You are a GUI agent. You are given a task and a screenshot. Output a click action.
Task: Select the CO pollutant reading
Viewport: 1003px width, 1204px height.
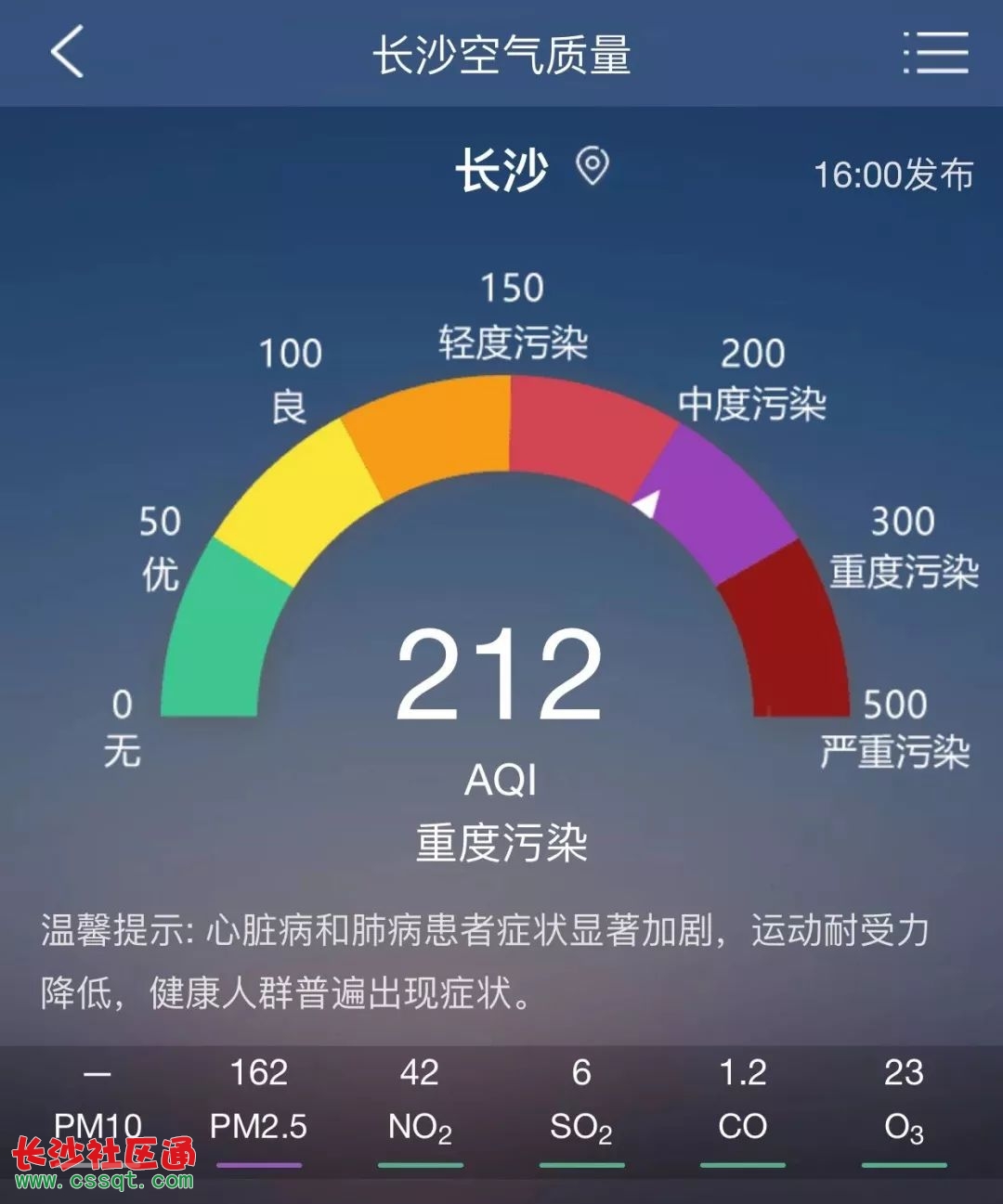click(x=743, y=1101)
